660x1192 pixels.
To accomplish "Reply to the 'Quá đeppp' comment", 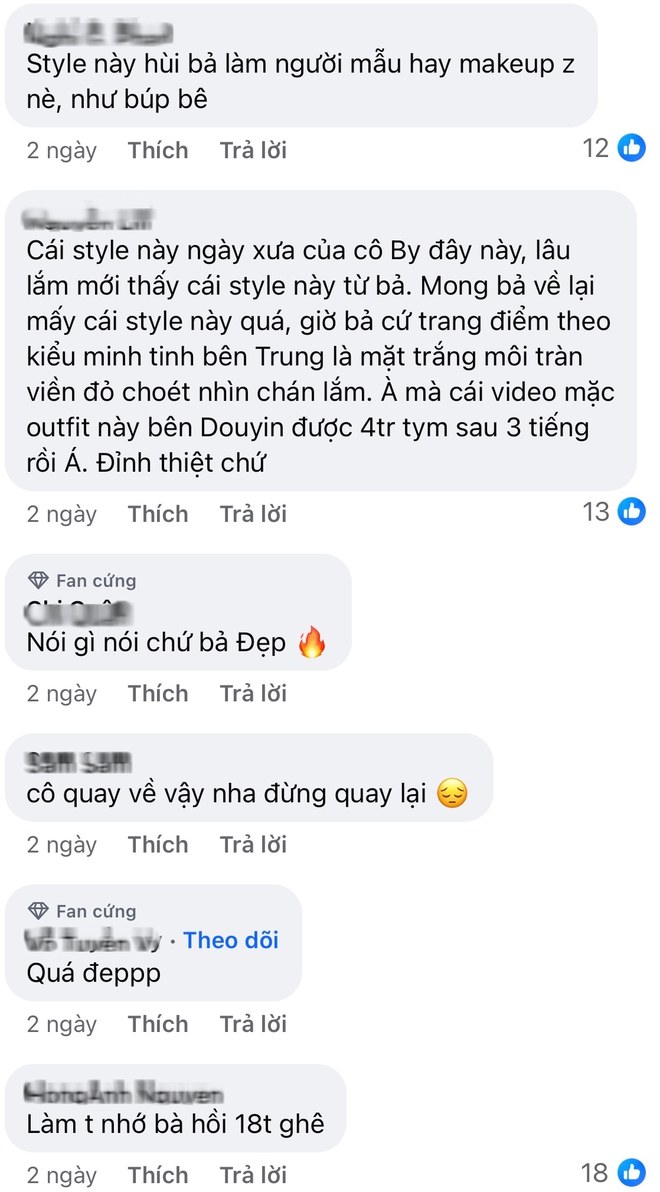I will 253,1024.
